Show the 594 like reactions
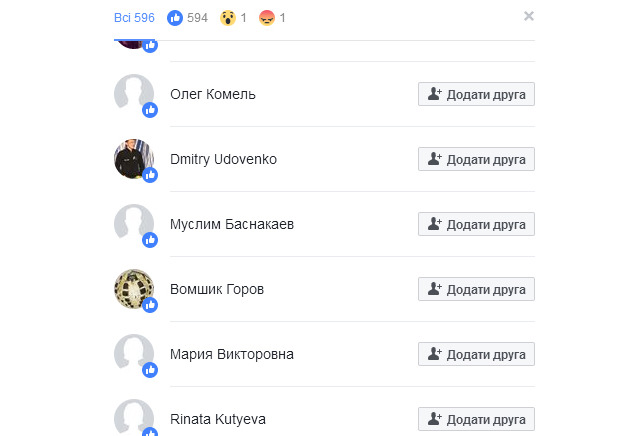The width and height of the screenshot is (640, 436). tap(188, 17)
